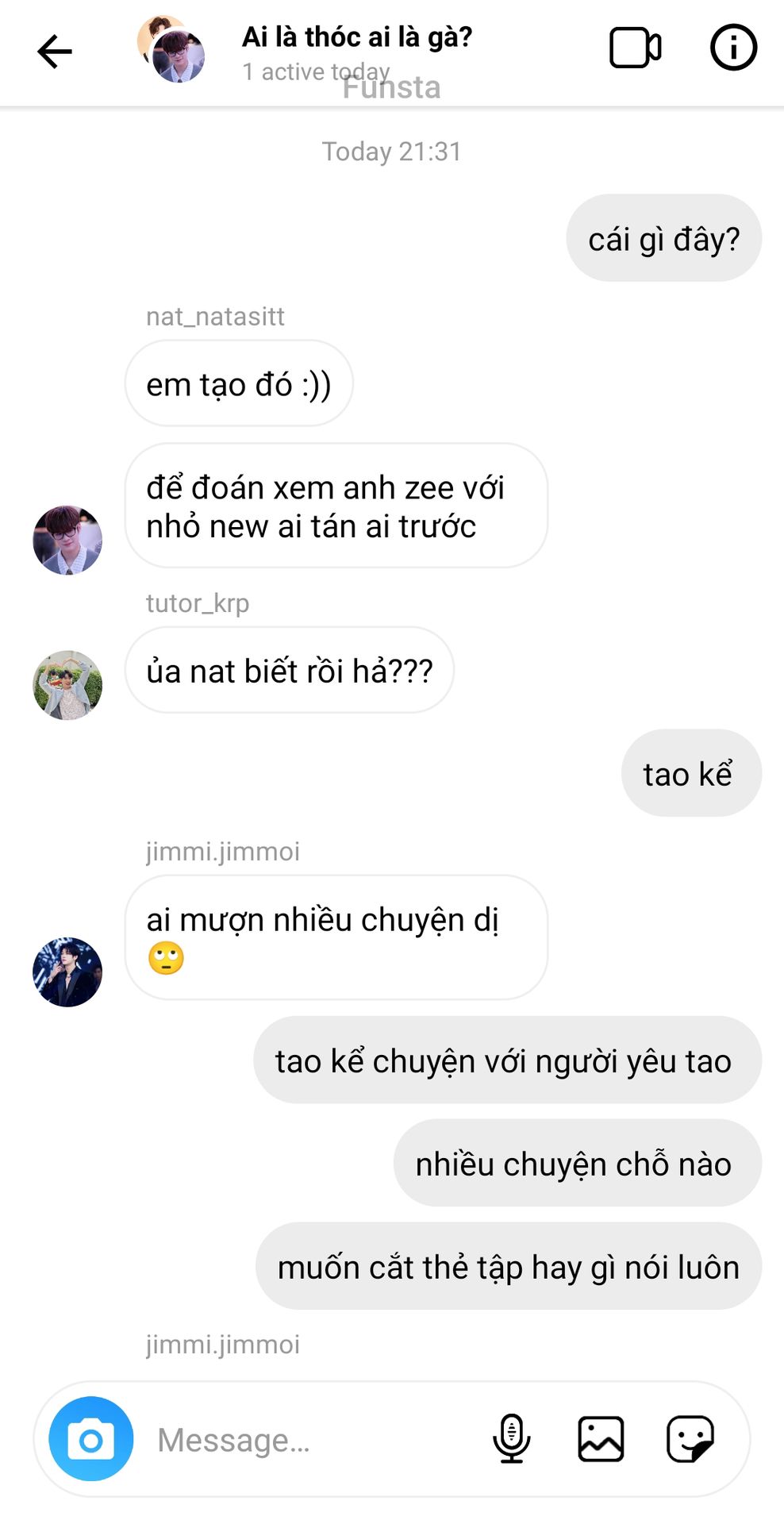Open the sticker picker
Screen dimensions: 784x1524
coord(690,1438)
